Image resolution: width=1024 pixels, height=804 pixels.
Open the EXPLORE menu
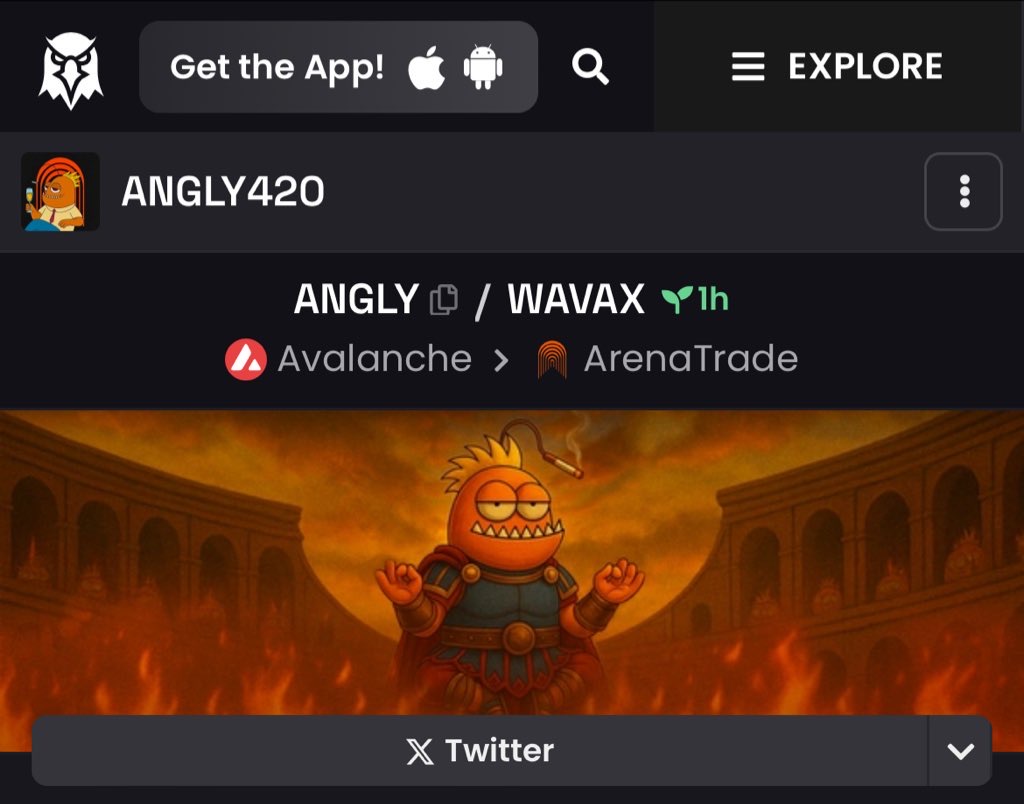click(x=838, y=67)
